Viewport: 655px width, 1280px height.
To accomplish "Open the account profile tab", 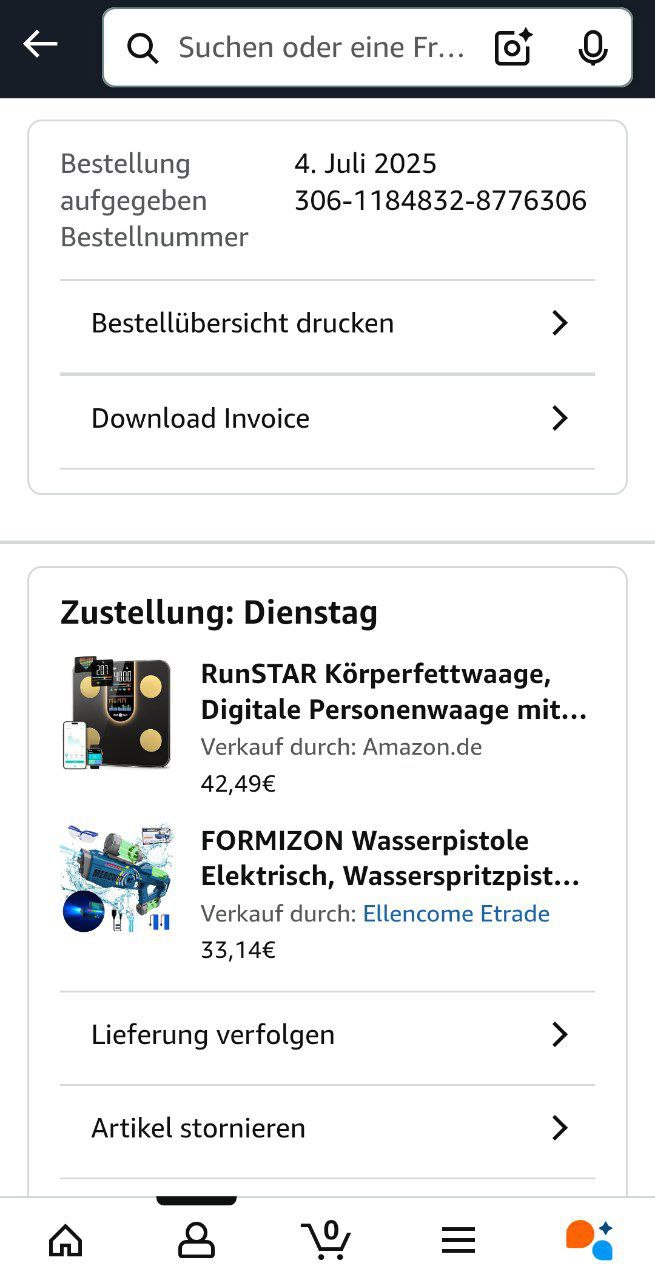I will coord(196,1240).
